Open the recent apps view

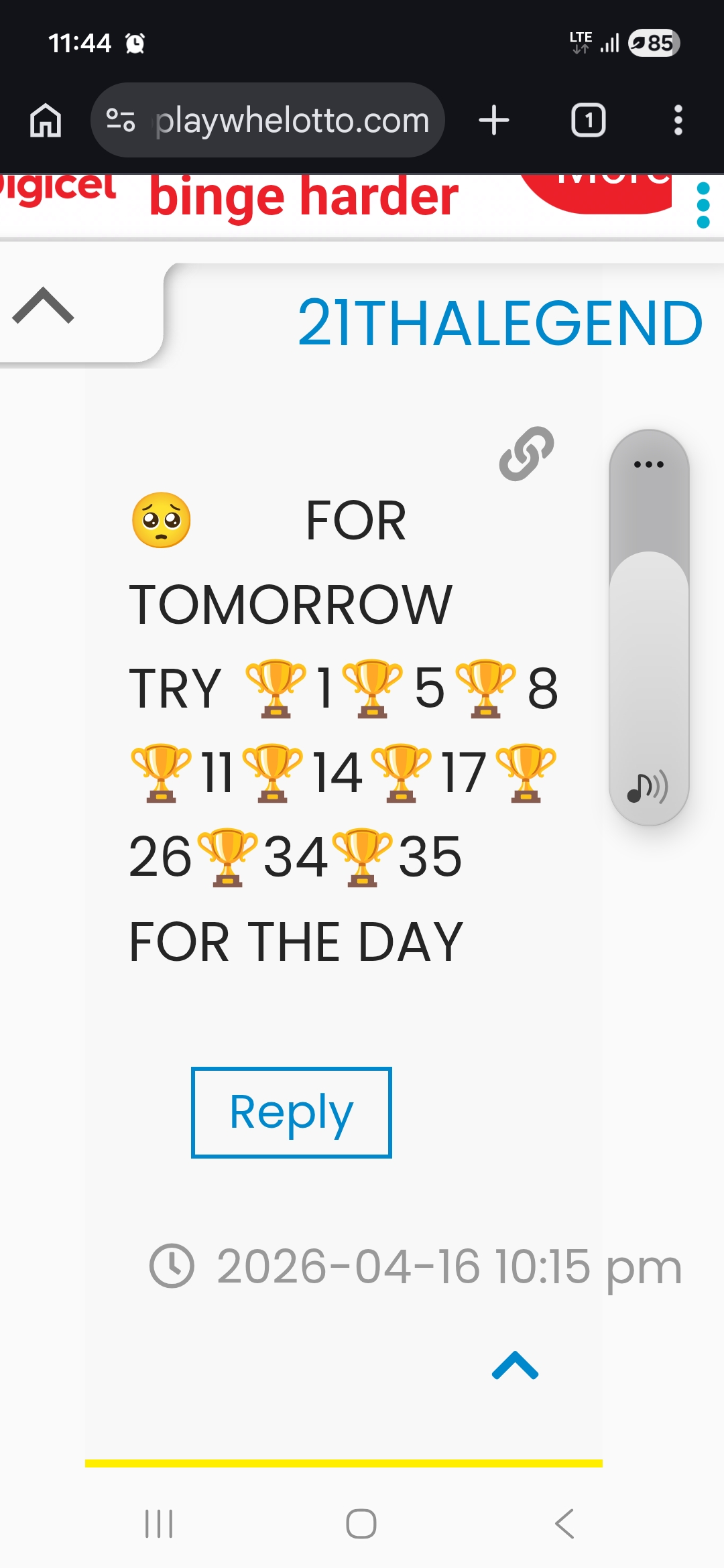pos(159,1524)
